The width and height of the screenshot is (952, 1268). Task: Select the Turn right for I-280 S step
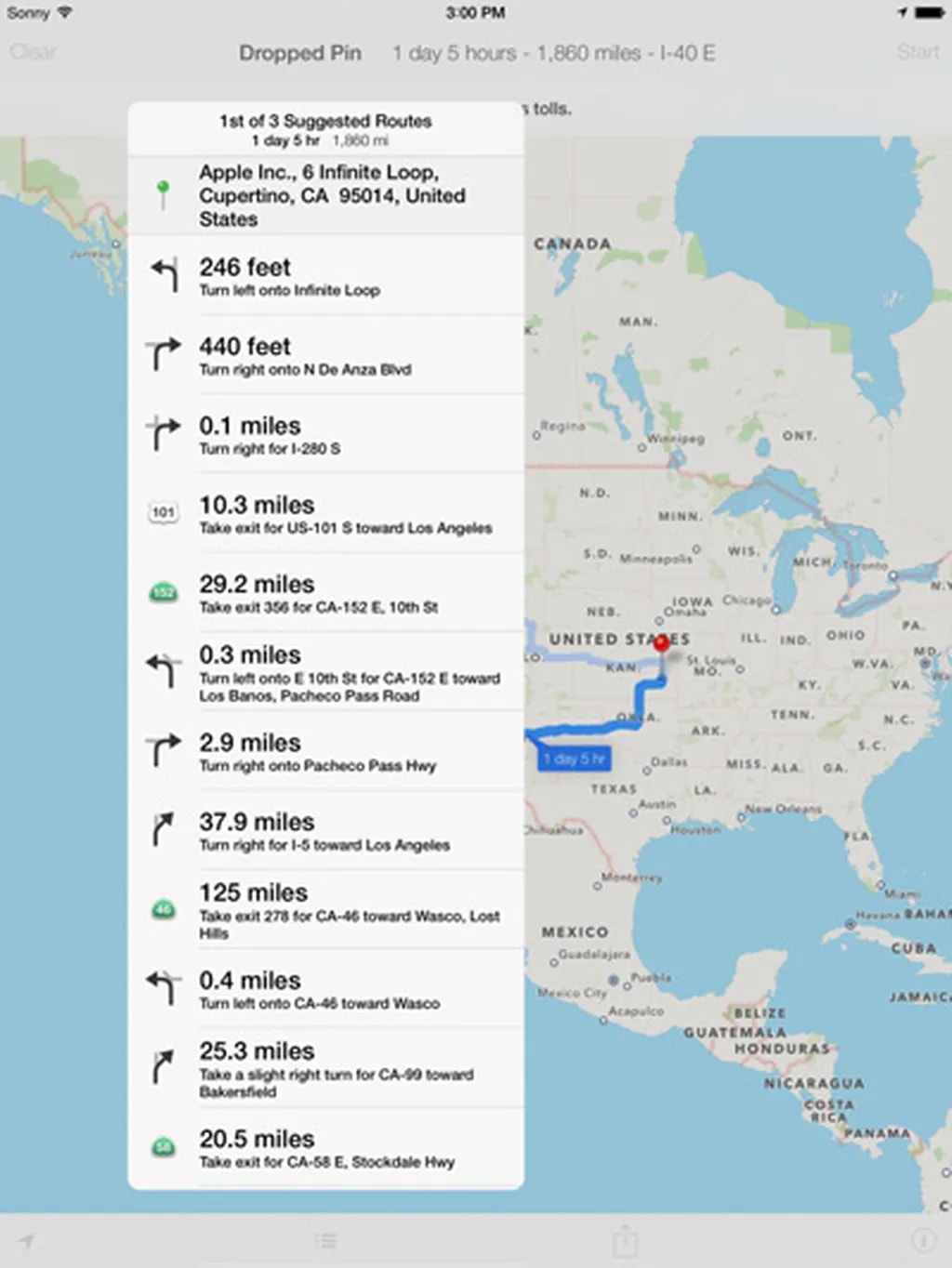tap(325, 434)
